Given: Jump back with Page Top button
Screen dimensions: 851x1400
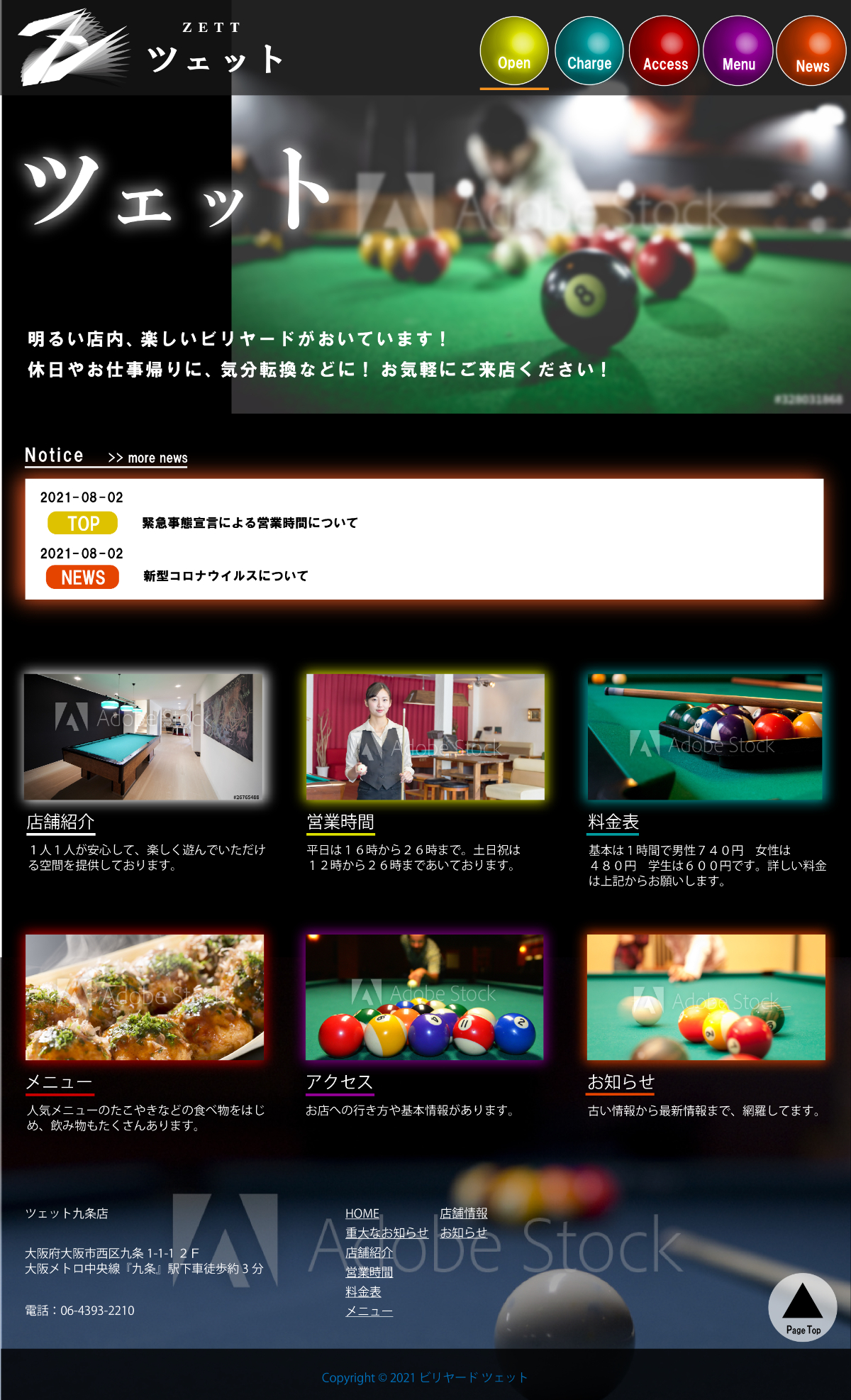Looking at the screenshot, I should 803,1307.
